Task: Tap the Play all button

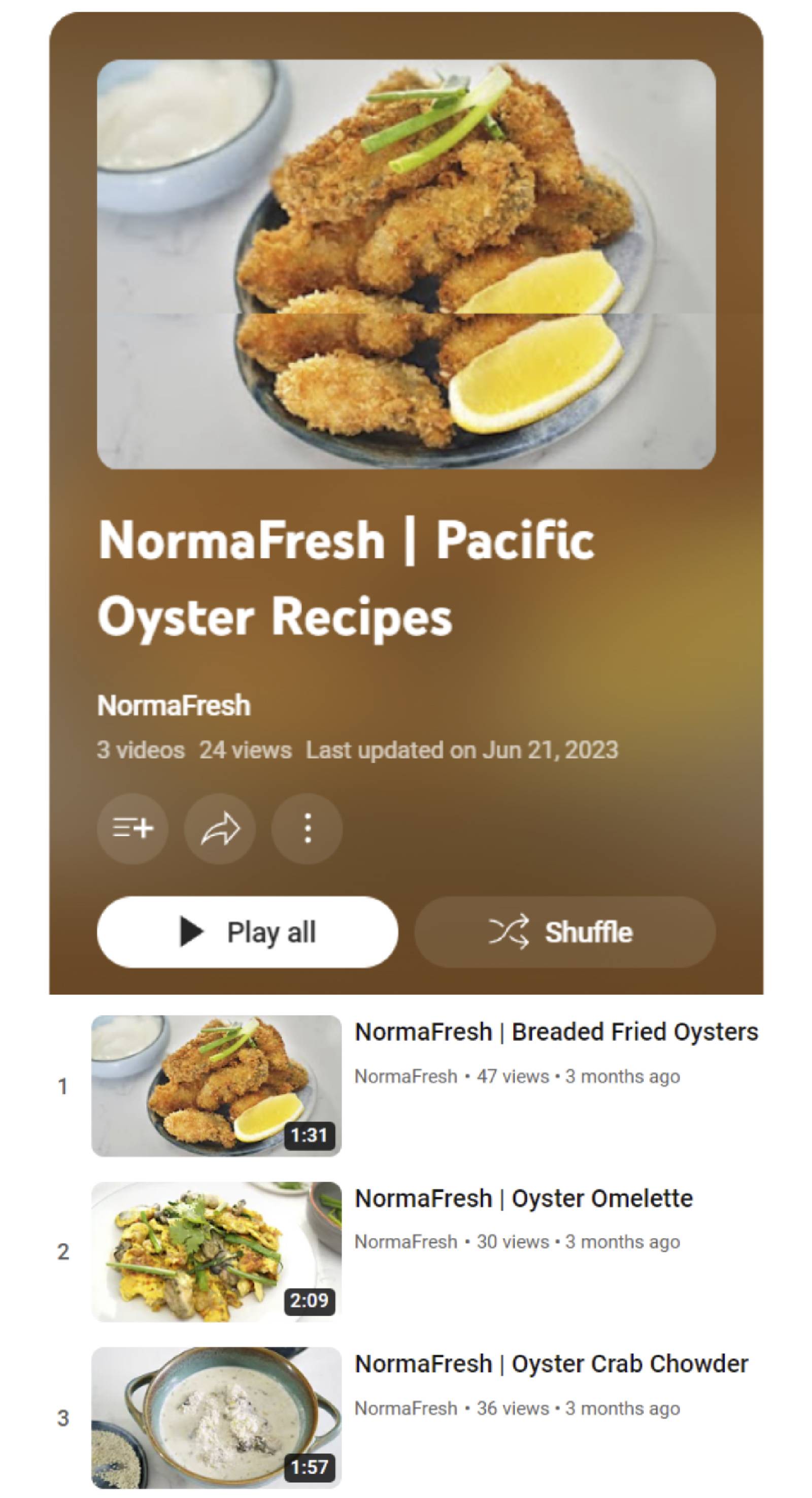Action: pyautogui.click(x=248, y=932)
